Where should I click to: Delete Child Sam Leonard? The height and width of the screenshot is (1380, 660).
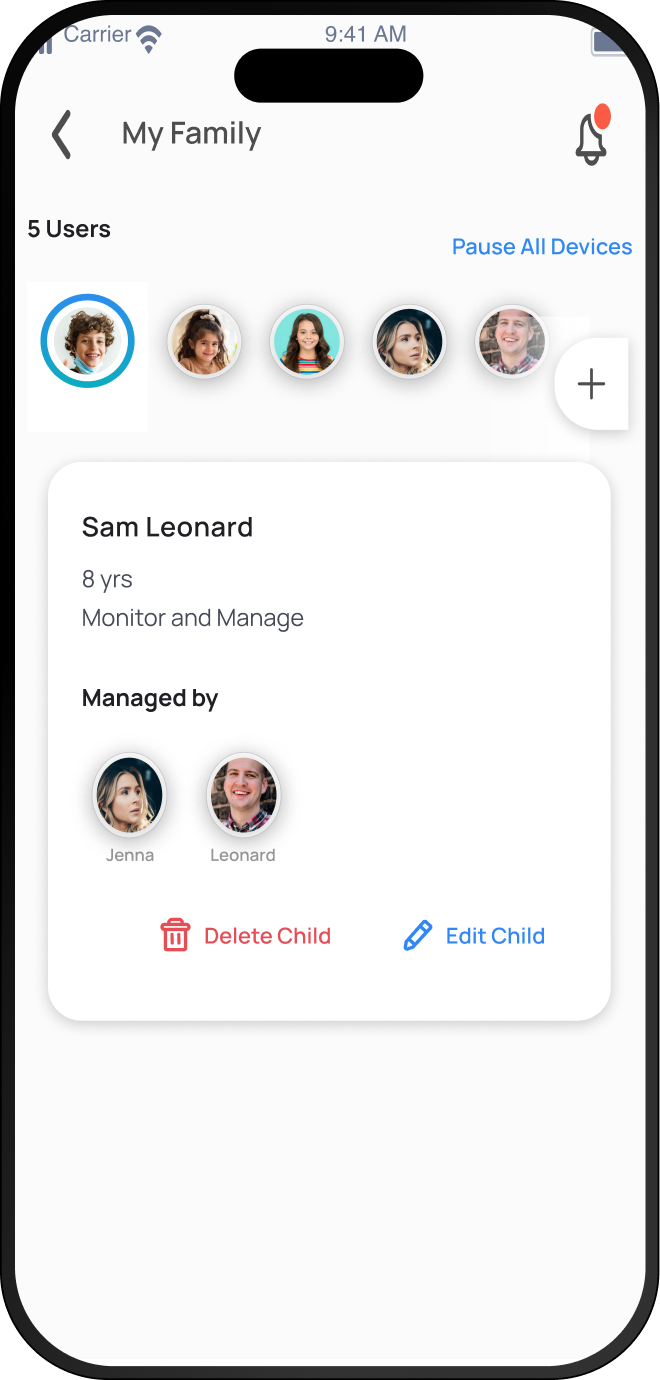pos(246,936)
